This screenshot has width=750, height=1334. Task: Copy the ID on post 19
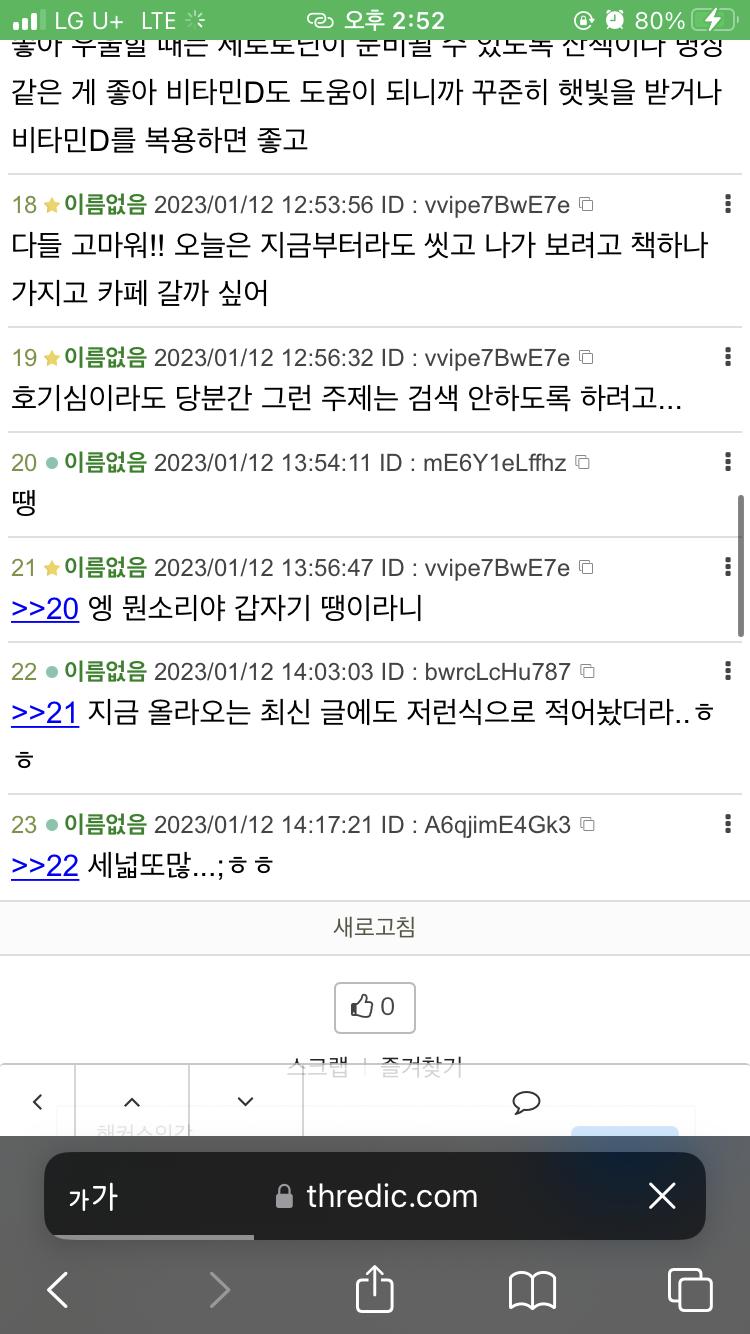[x=587, y=357]
